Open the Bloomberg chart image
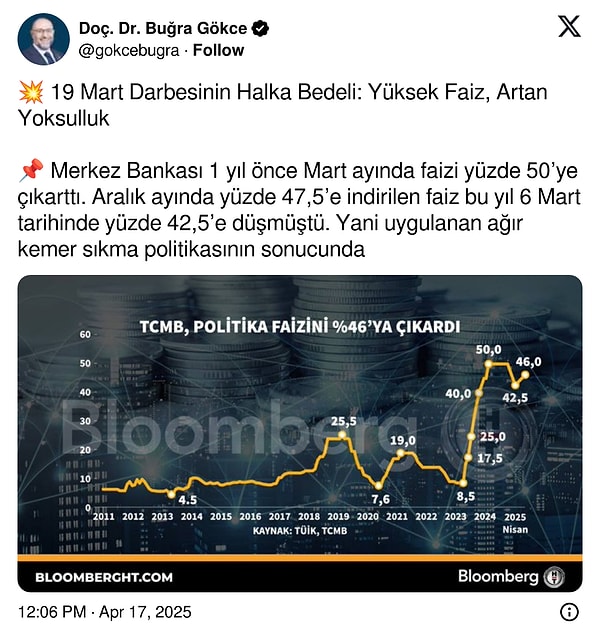 click(300, 433)
